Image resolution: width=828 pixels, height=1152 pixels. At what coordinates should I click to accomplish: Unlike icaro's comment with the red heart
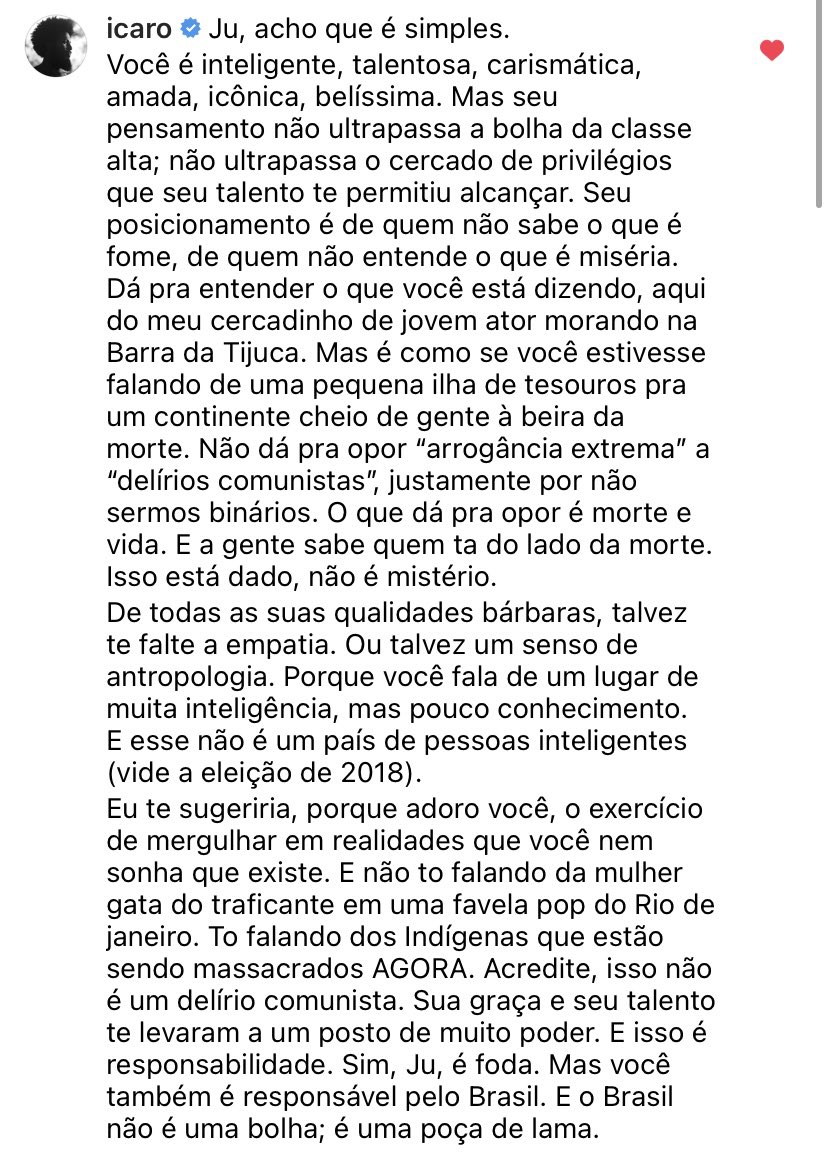pos(772,48)
